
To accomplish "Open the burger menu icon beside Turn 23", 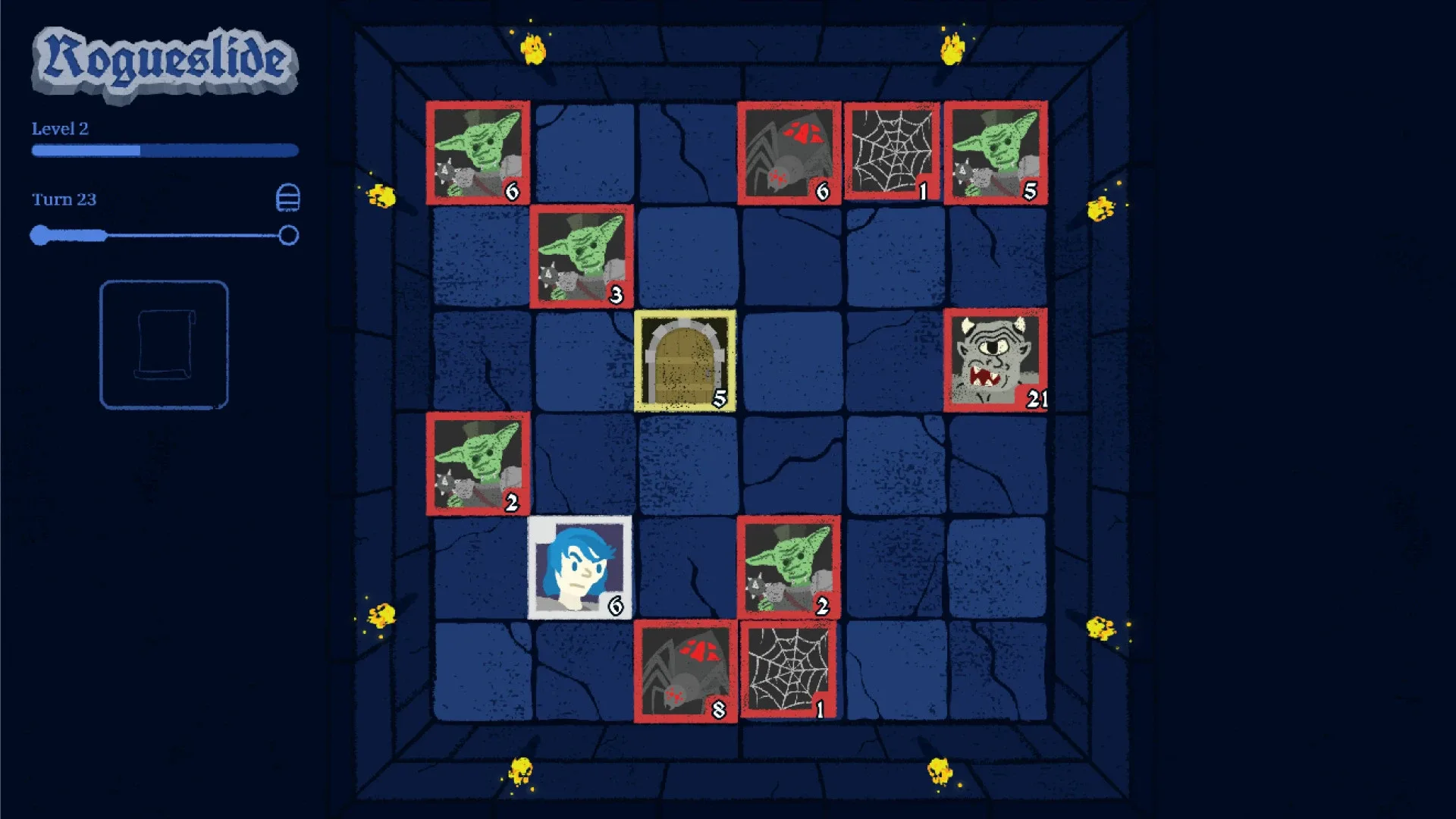I will click(x=287, y=198).
